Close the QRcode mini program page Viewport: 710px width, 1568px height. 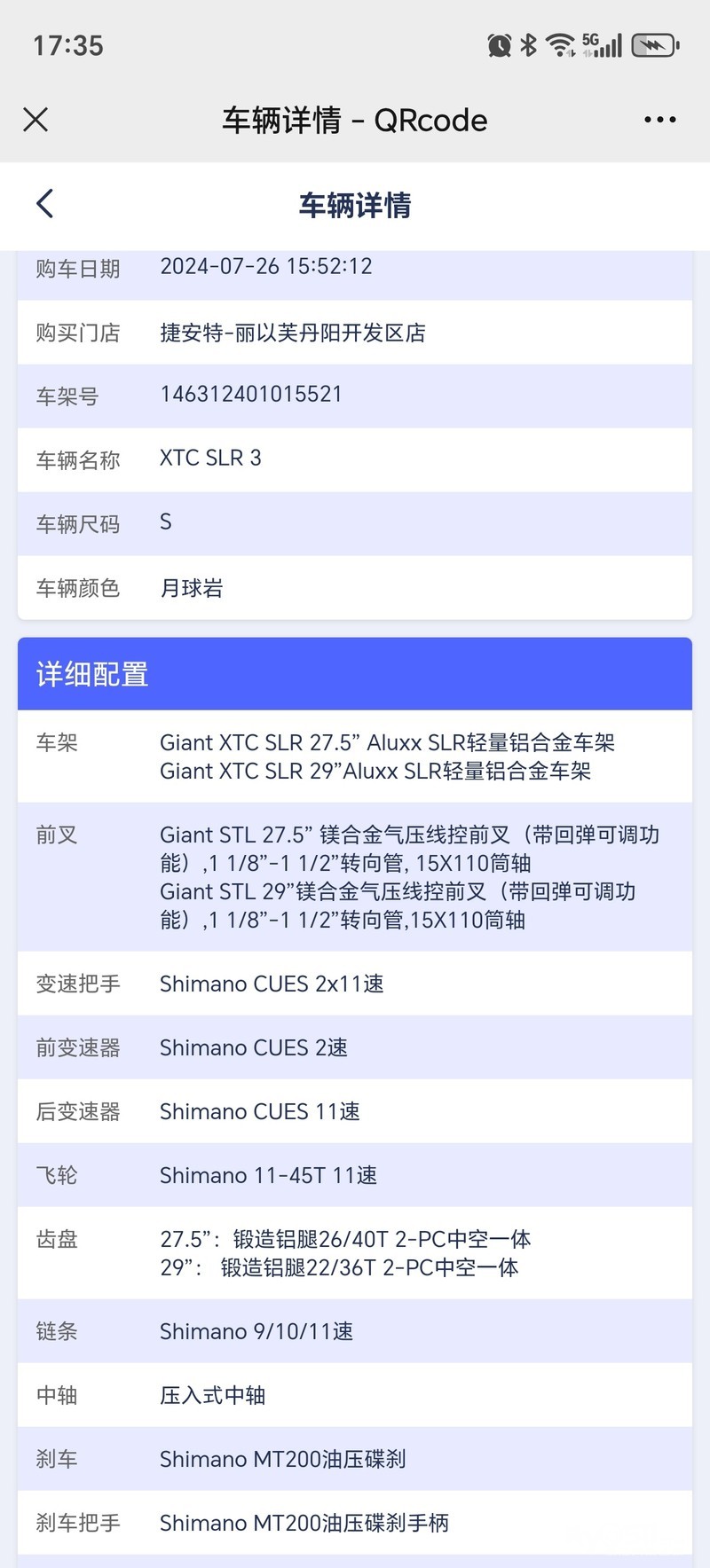(x=35, y=120)
